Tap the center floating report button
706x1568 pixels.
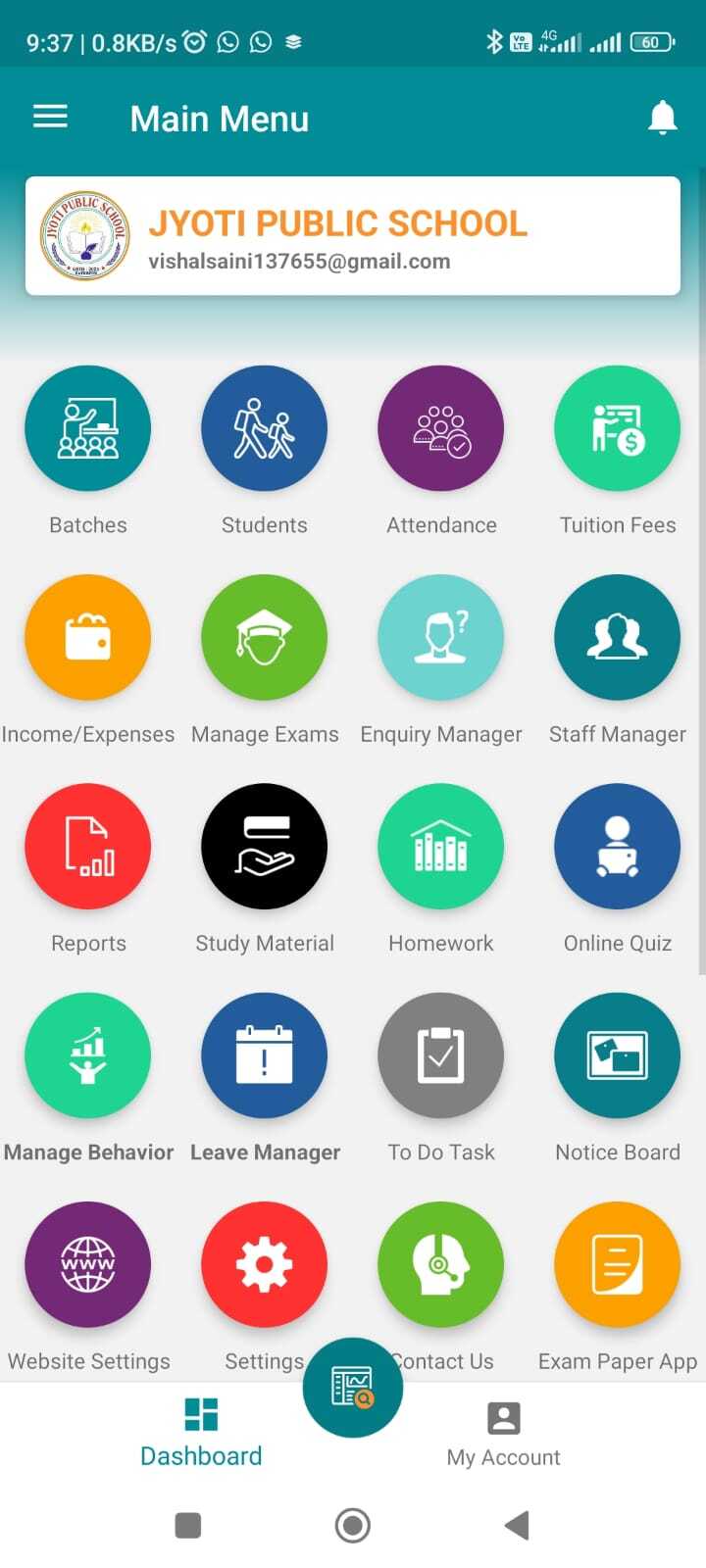(x=353, y=1387)
